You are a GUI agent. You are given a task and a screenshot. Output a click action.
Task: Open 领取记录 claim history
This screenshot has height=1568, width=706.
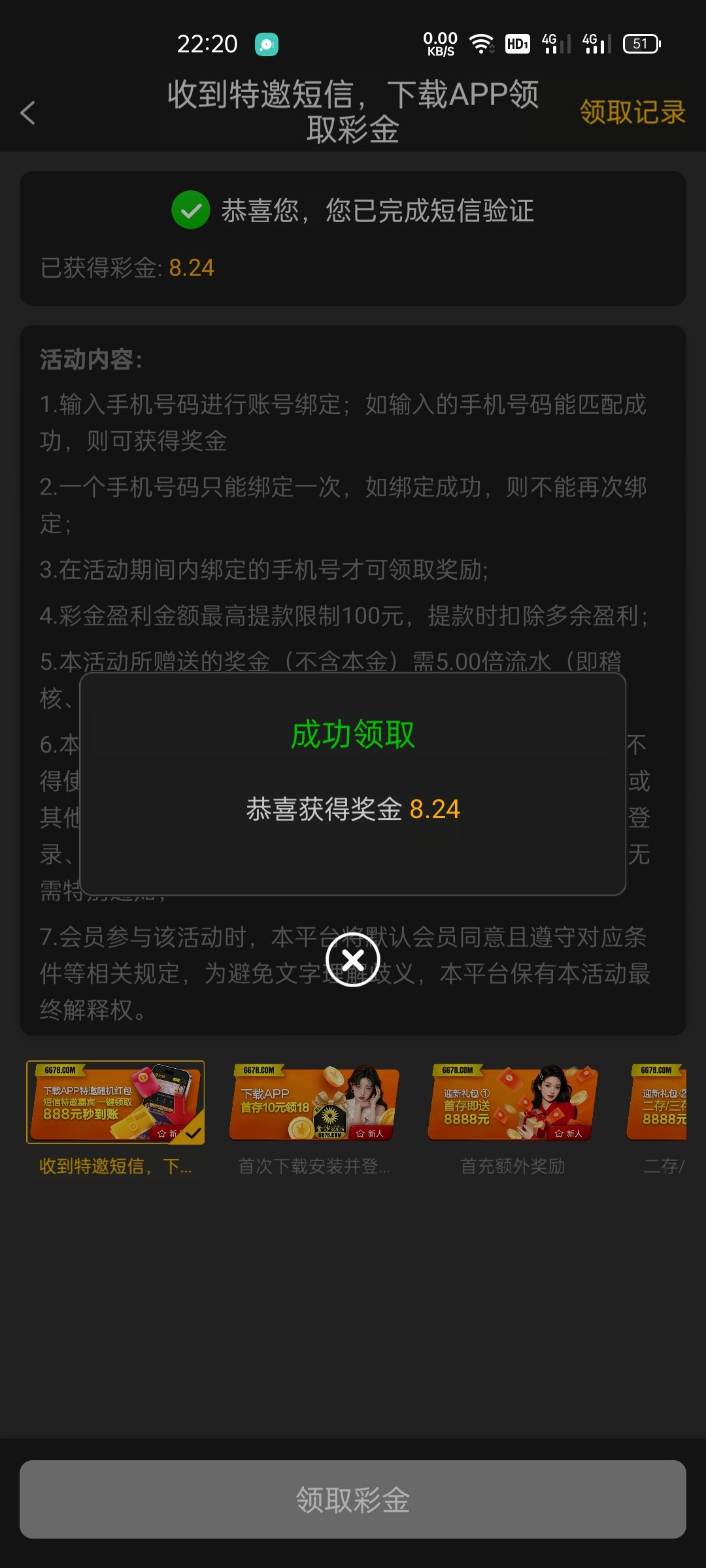click(x=632, y=112)
